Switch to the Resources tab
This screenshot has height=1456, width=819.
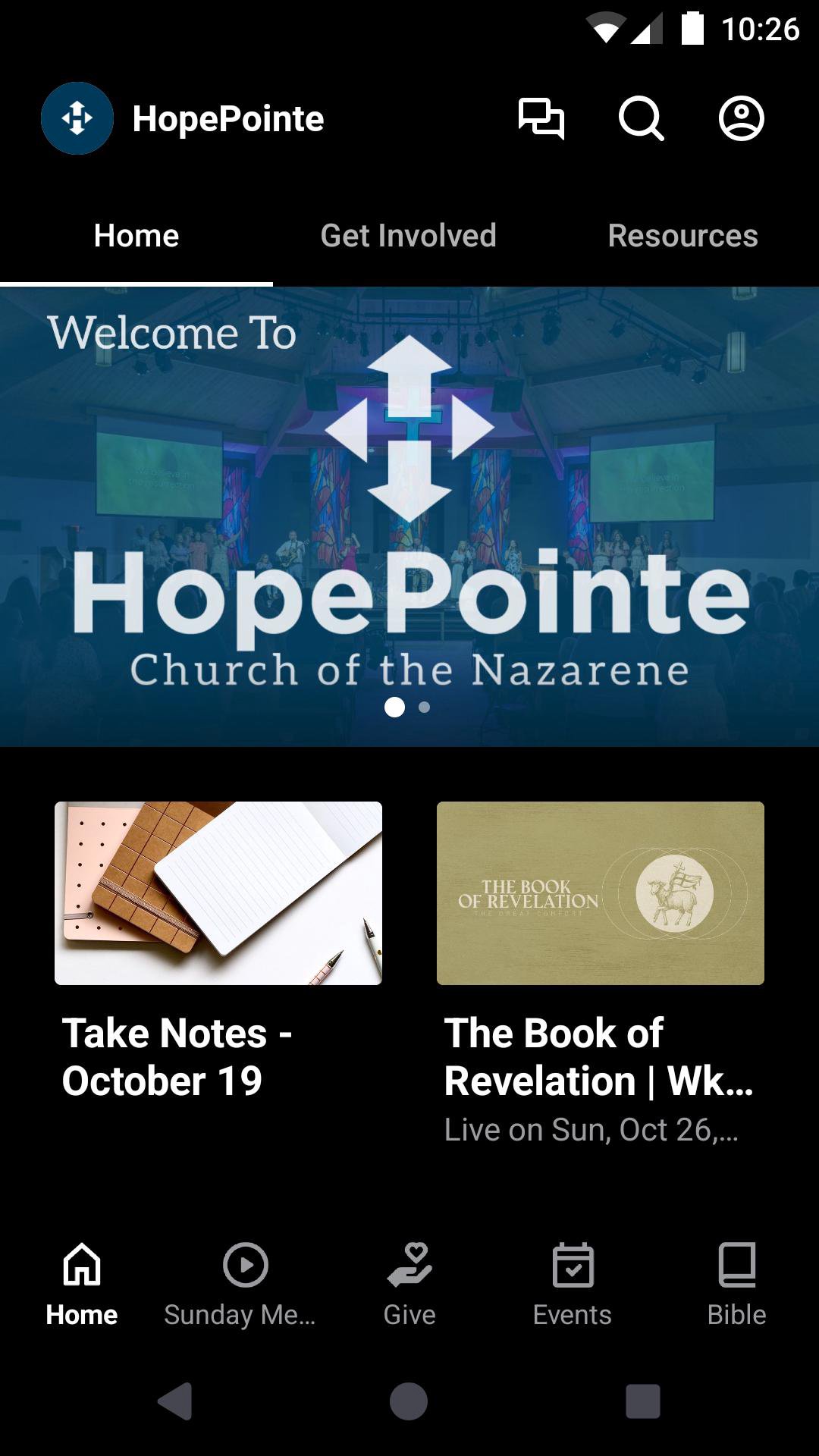[682, 236]
